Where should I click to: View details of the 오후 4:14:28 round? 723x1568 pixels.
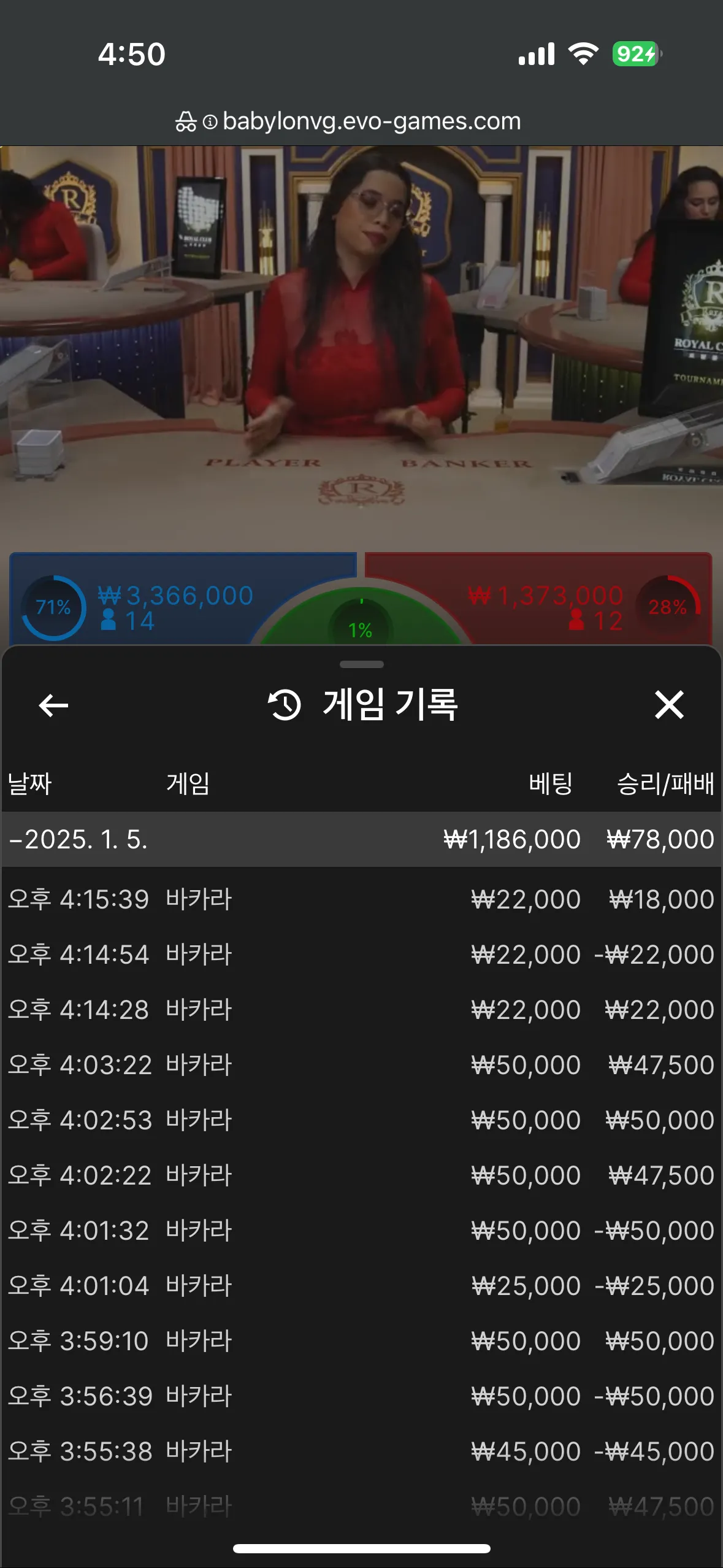(361, 1010)
